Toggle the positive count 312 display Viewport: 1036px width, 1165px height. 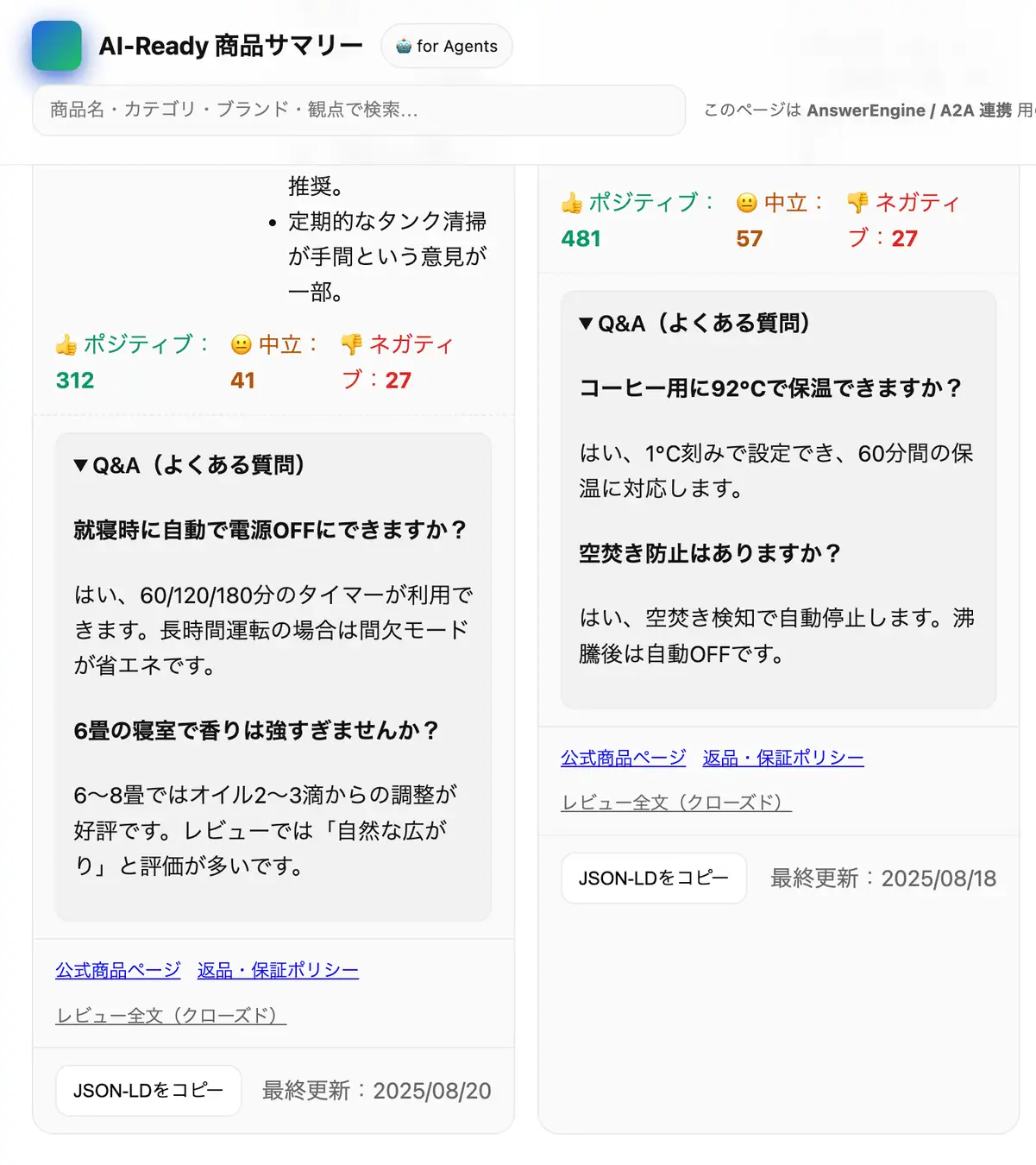pos(74,380)
